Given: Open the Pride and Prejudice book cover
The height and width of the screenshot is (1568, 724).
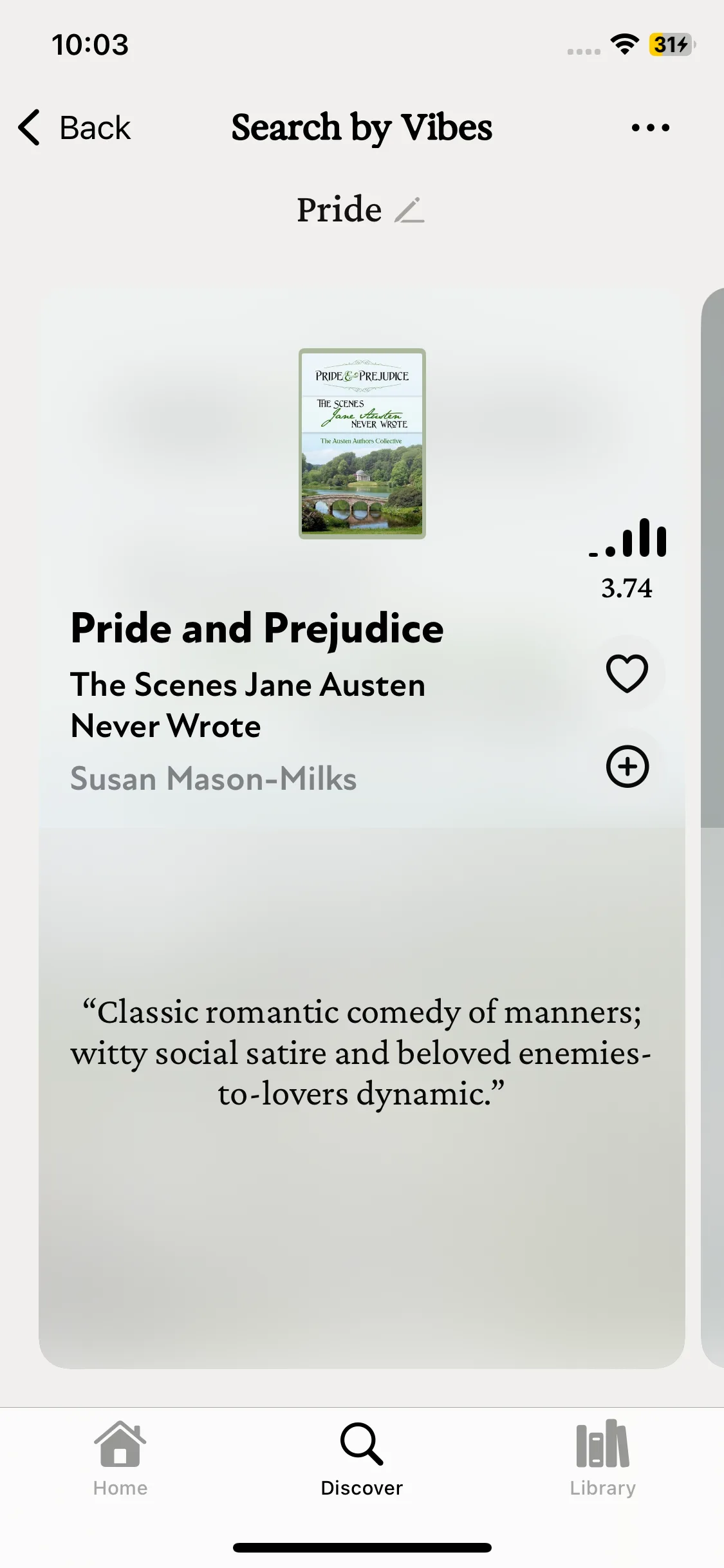Looking at the screenshot, I should pyautogui.click(x=362, y=443).
